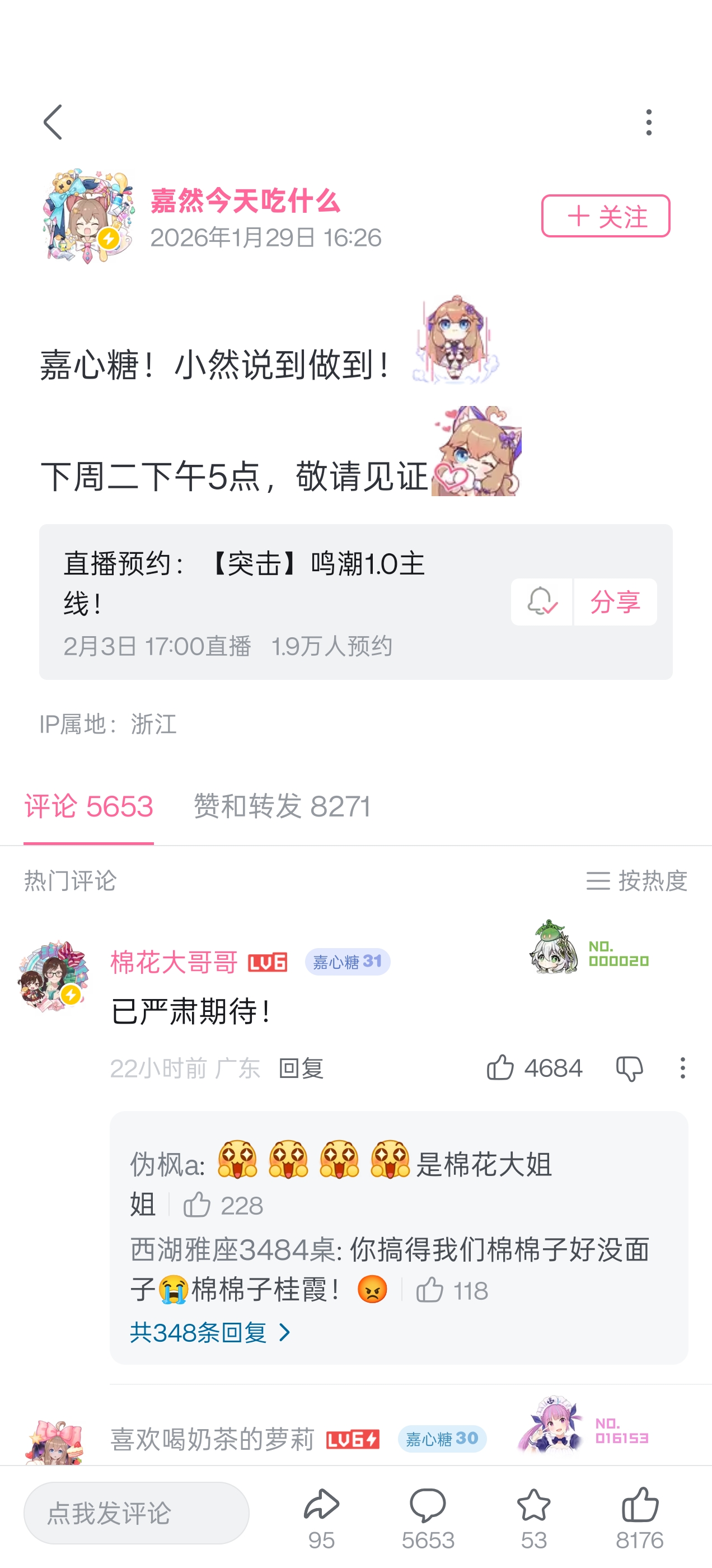Reply to 棉花大哥哥's comment via 回复
The image size is (712, 1568).
click(301, 1068)
